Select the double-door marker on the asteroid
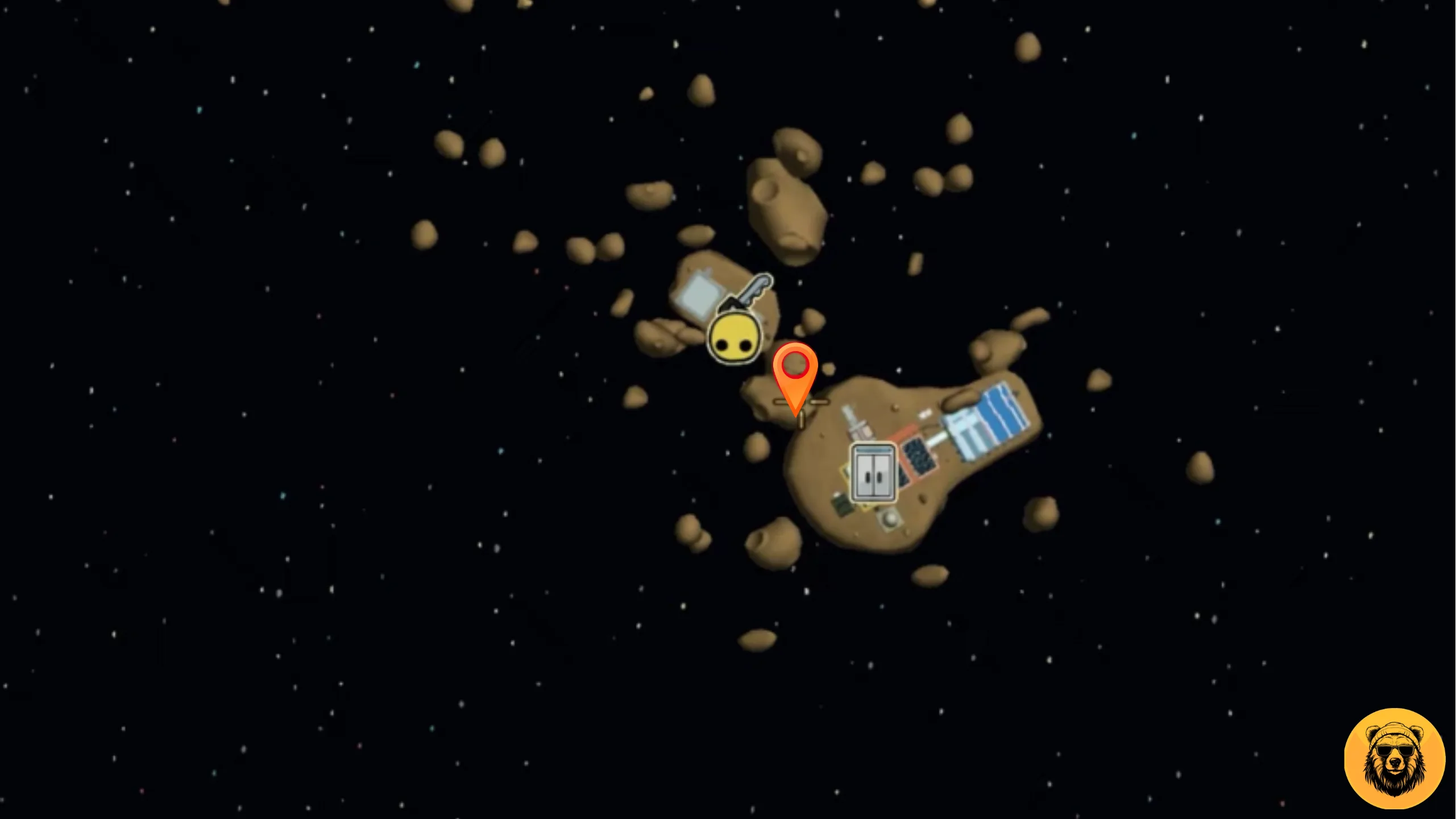The image size is (1456, 819). pos(874,473)
